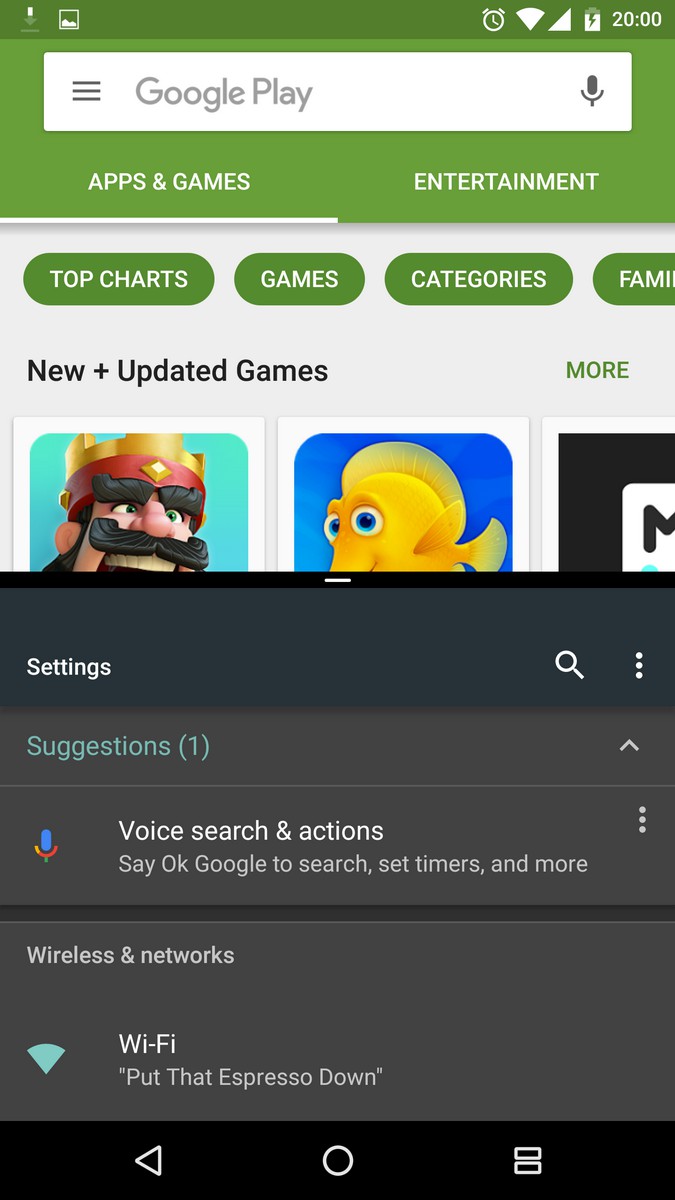The image size is (675, 1200).
Task: Select the Apps & Games tab
Action: 169,182
